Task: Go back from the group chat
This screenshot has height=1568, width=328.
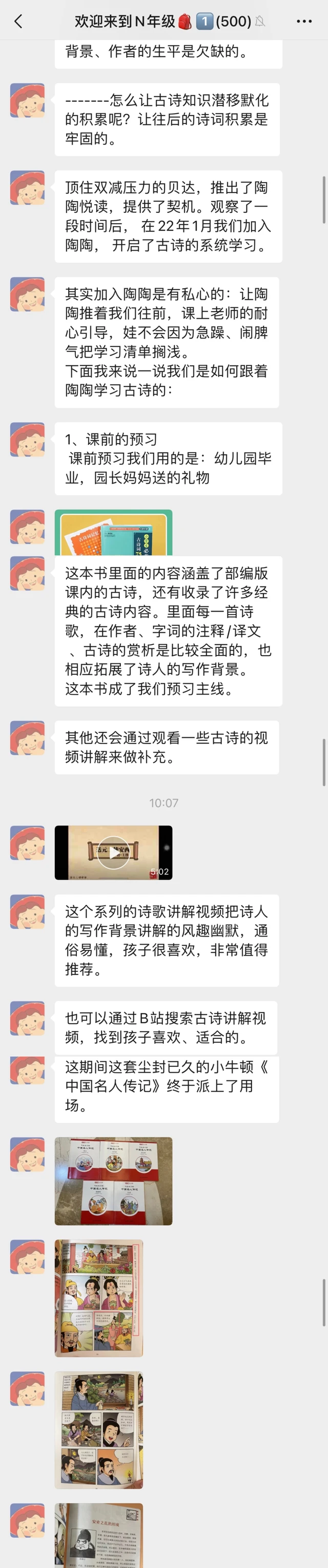Action: point(18,21)
